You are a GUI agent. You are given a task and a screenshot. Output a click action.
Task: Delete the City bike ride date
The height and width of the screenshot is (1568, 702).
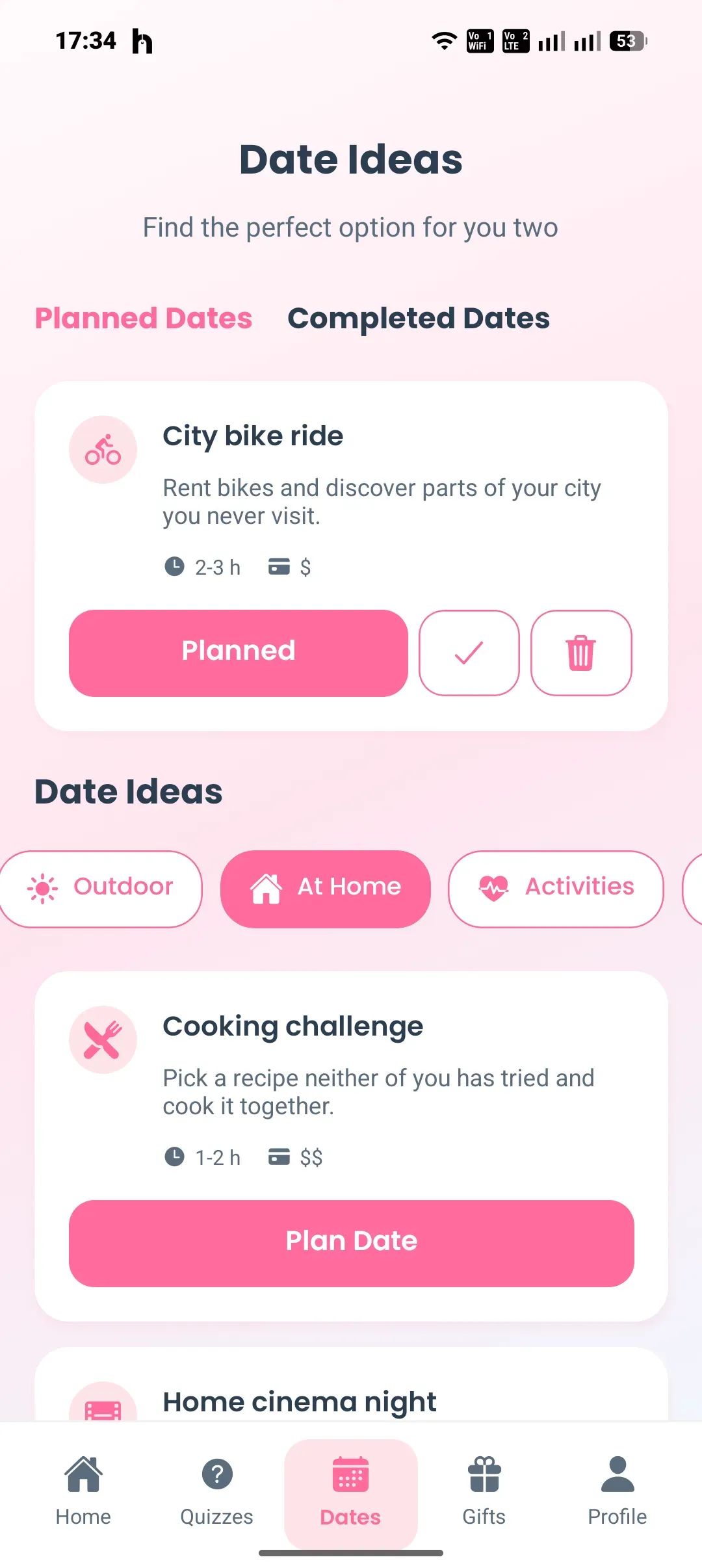click(x=581, y=653)
